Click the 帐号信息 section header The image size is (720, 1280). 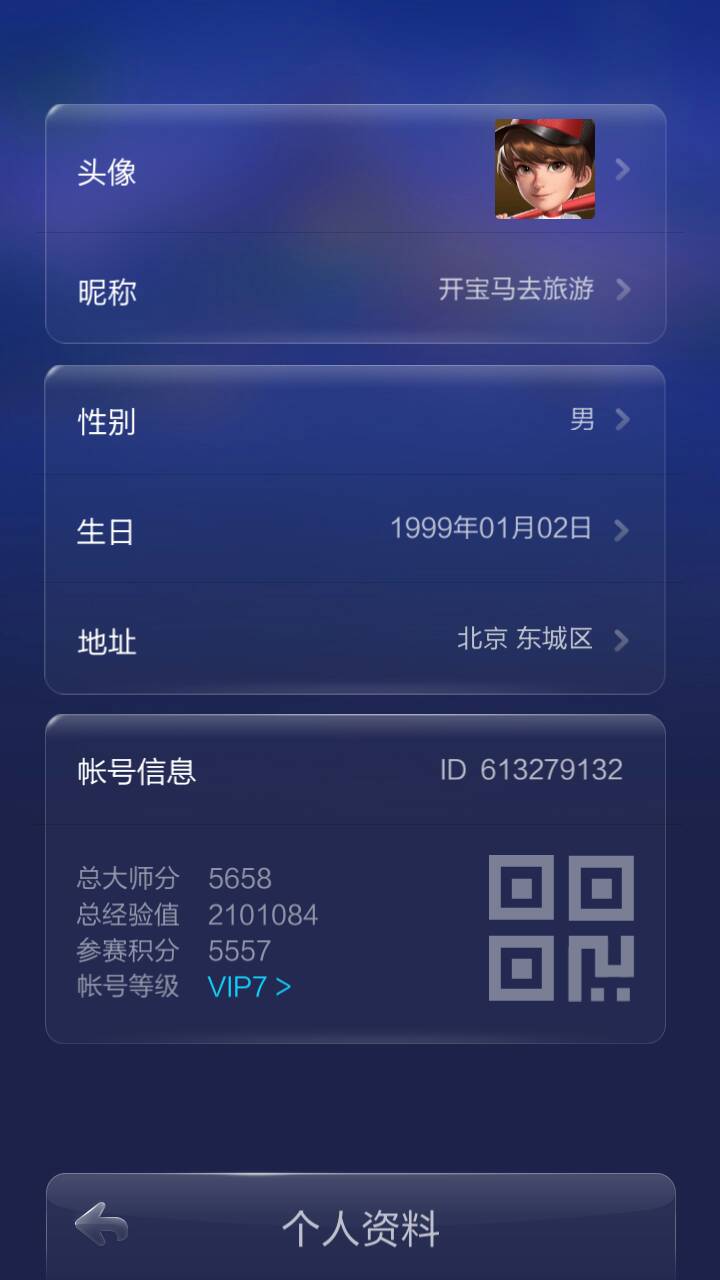point(138,771)
